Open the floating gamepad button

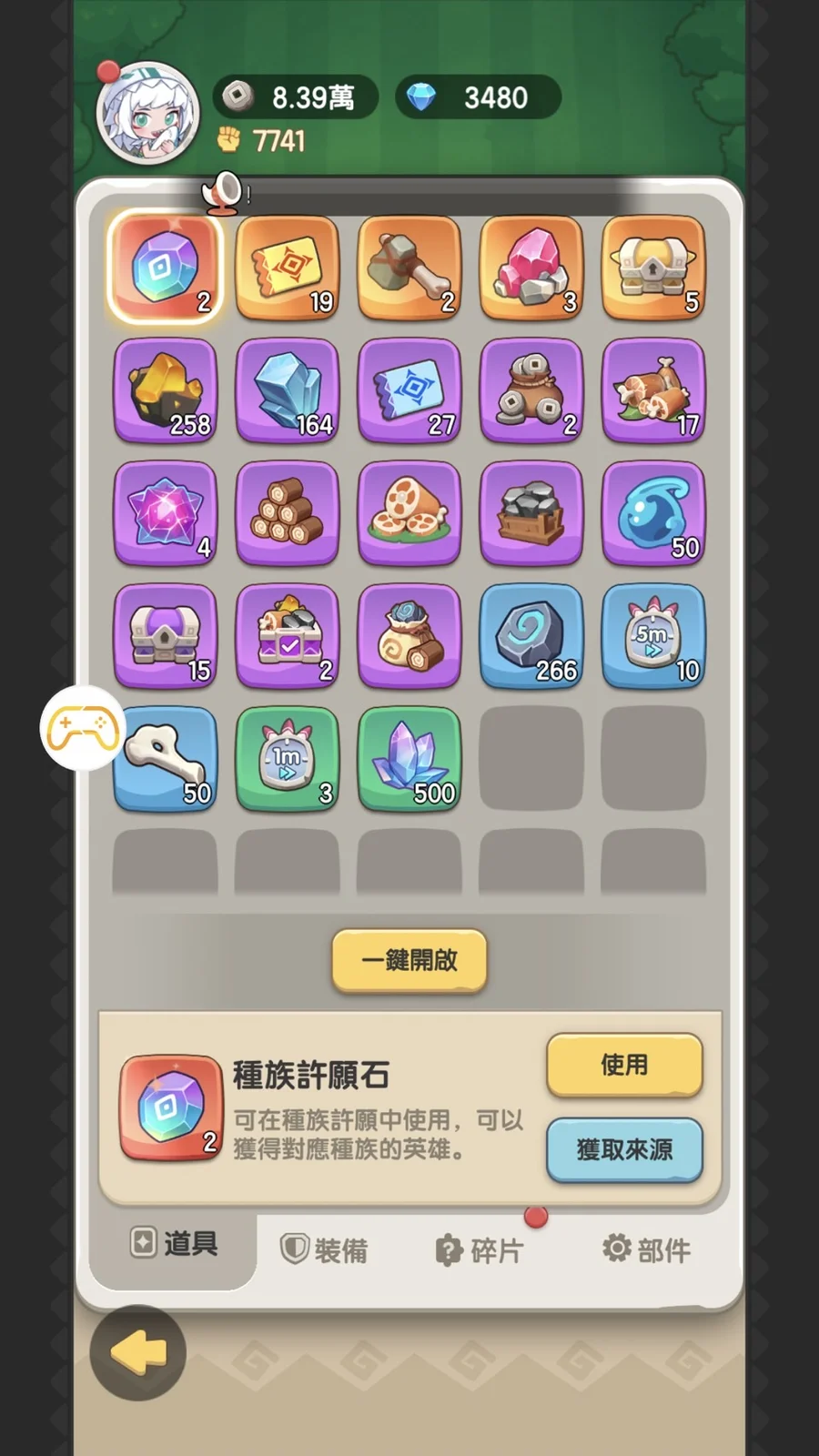tap(83, 728)
